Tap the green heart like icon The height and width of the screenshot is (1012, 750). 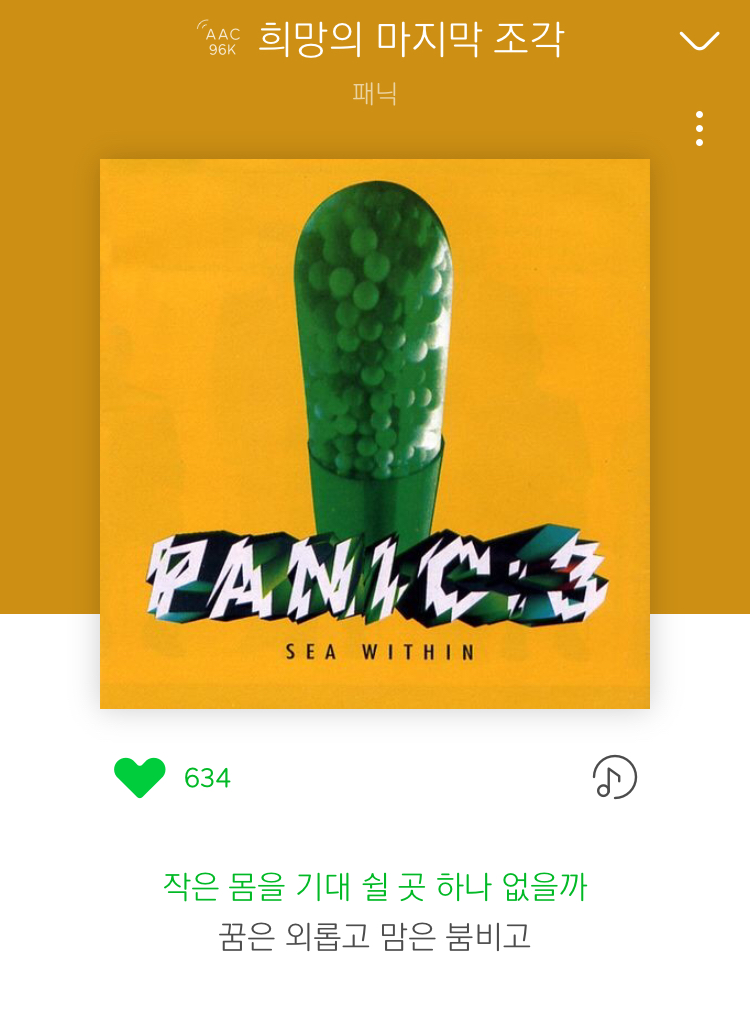coord(140,777)
